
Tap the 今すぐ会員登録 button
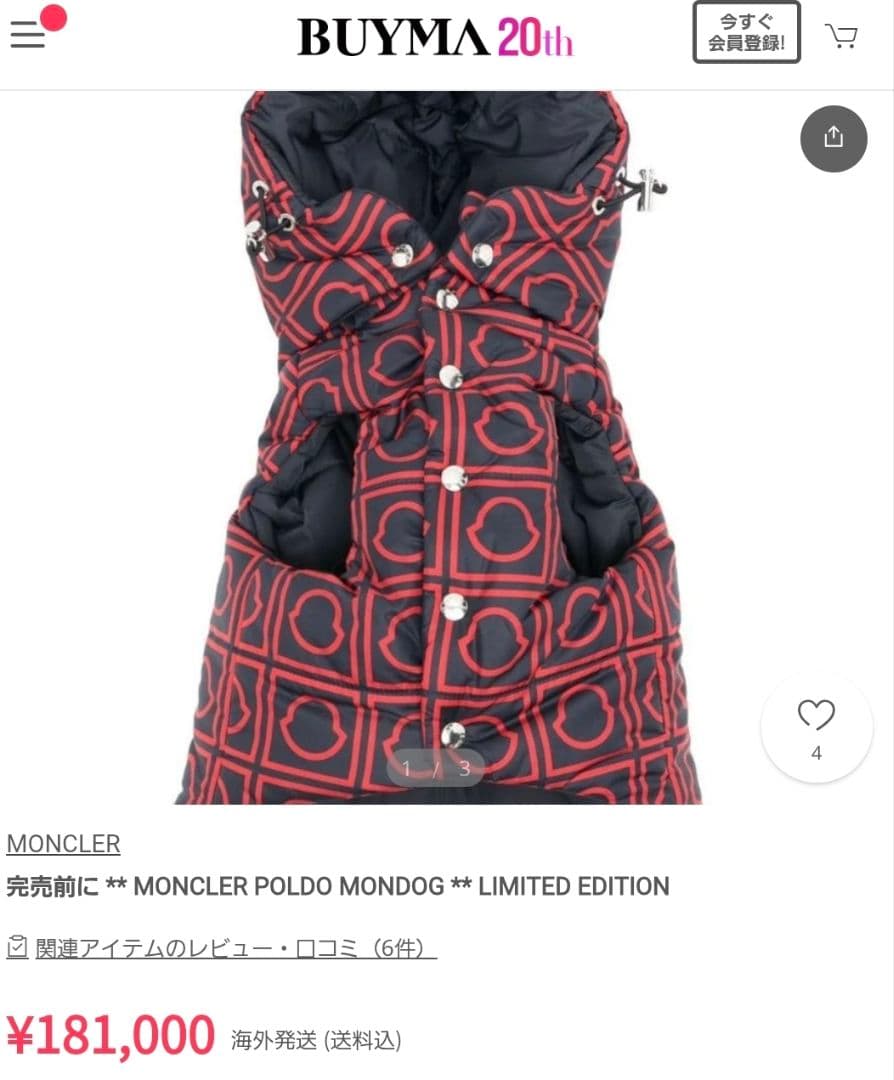point(746,32)
